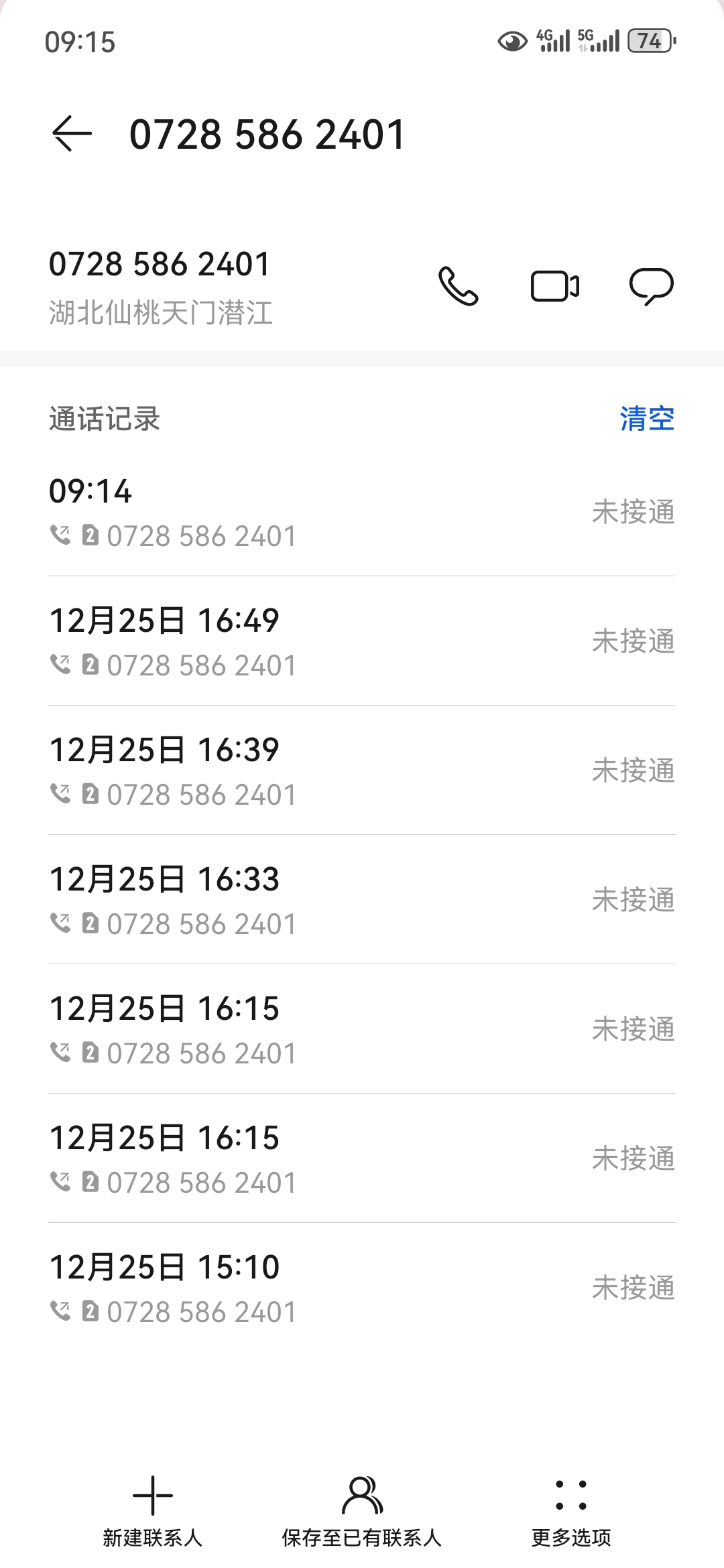The height and width of the screenshot is (1568, 724).
Task: Open the 12月25日 16:39 call record
Action: click(362, 771)
